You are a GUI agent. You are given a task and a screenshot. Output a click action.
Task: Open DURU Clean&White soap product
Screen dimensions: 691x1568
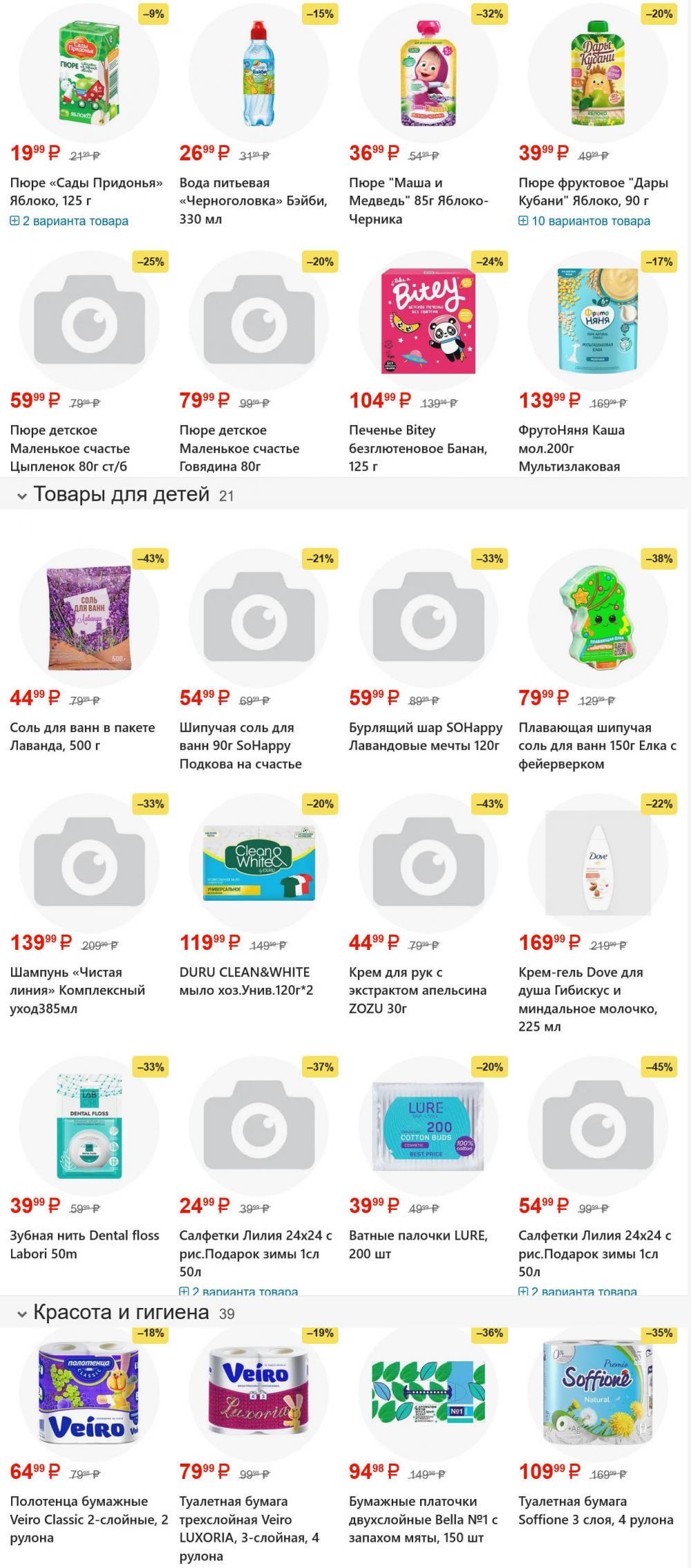(246, 981)
